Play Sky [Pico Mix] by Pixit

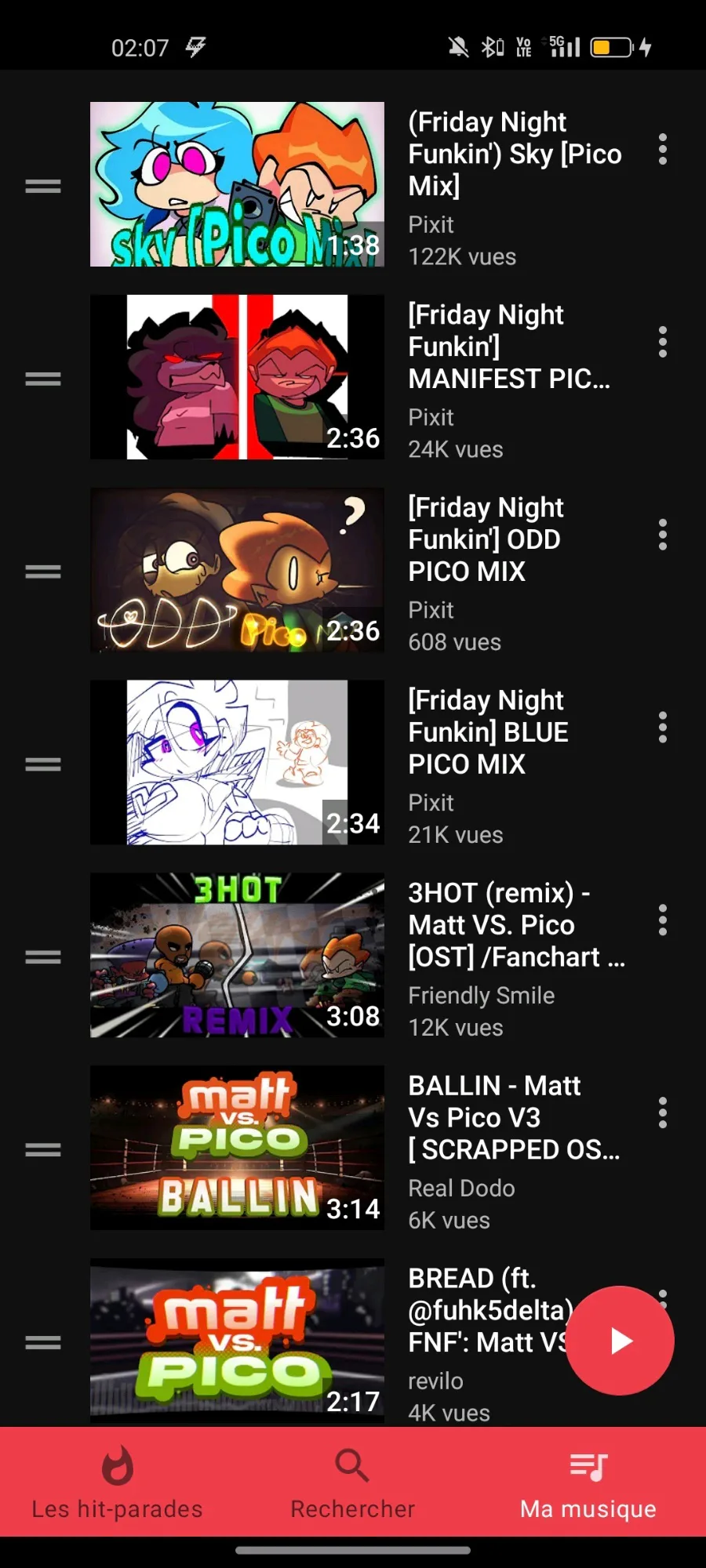pyautogui.click(x=237, y=184)
